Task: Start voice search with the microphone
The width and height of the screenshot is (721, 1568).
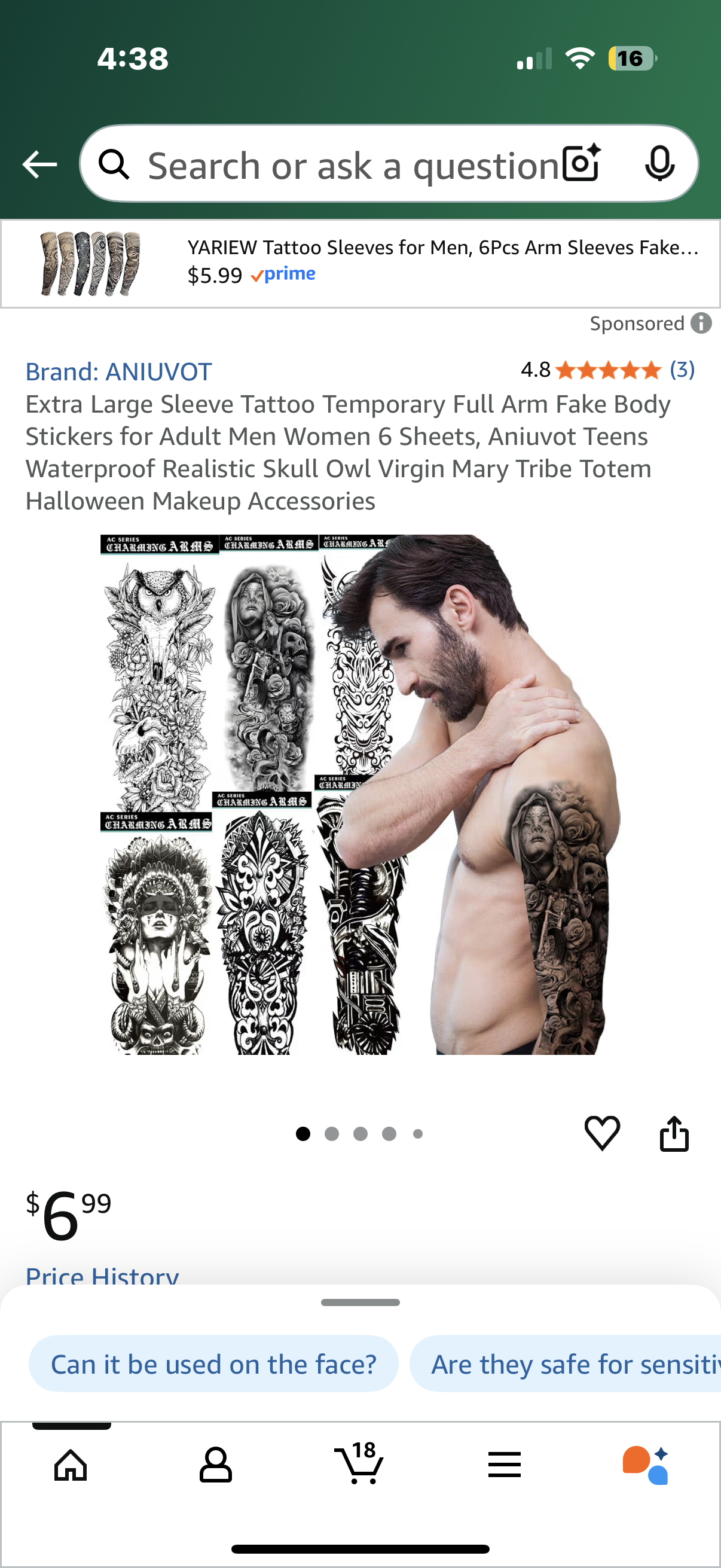Action: coord(659,164)
